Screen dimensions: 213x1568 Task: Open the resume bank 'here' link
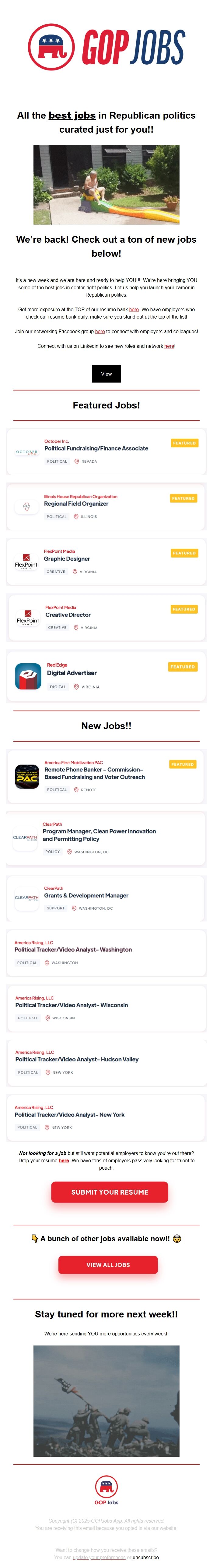point(134,309)
